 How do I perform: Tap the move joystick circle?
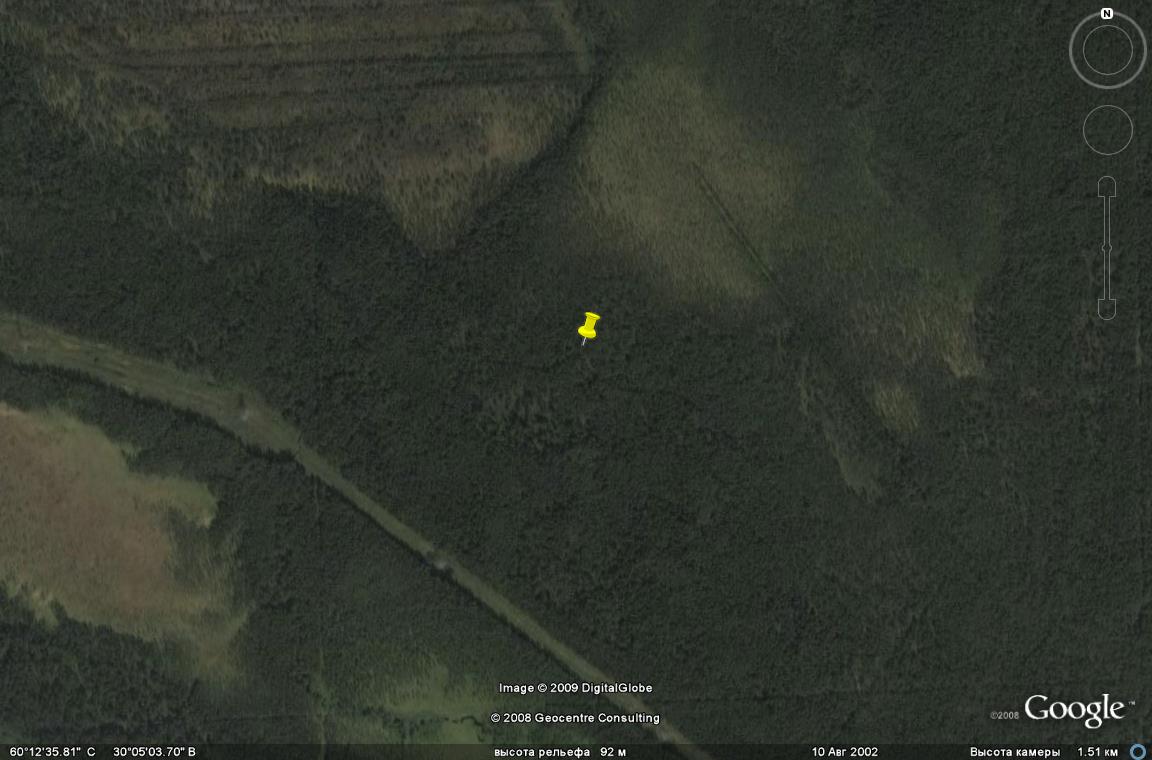point(1107,130)
